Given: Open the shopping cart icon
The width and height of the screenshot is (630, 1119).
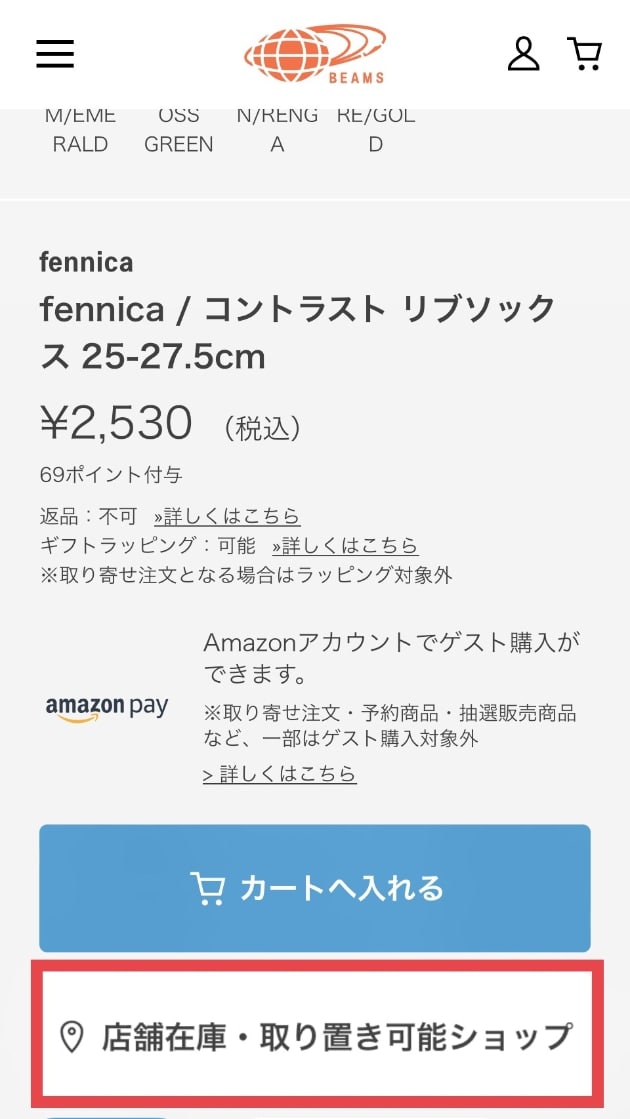Looking at the screenshot, I should [584, 54].
